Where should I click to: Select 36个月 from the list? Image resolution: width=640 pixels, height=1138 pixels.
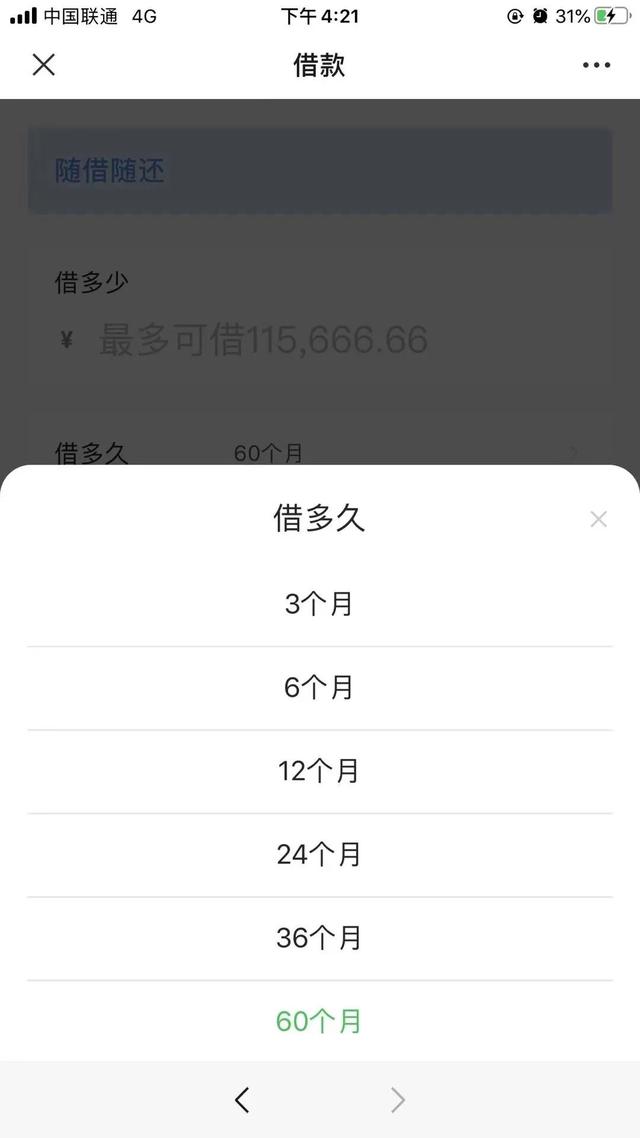(319, 938)
